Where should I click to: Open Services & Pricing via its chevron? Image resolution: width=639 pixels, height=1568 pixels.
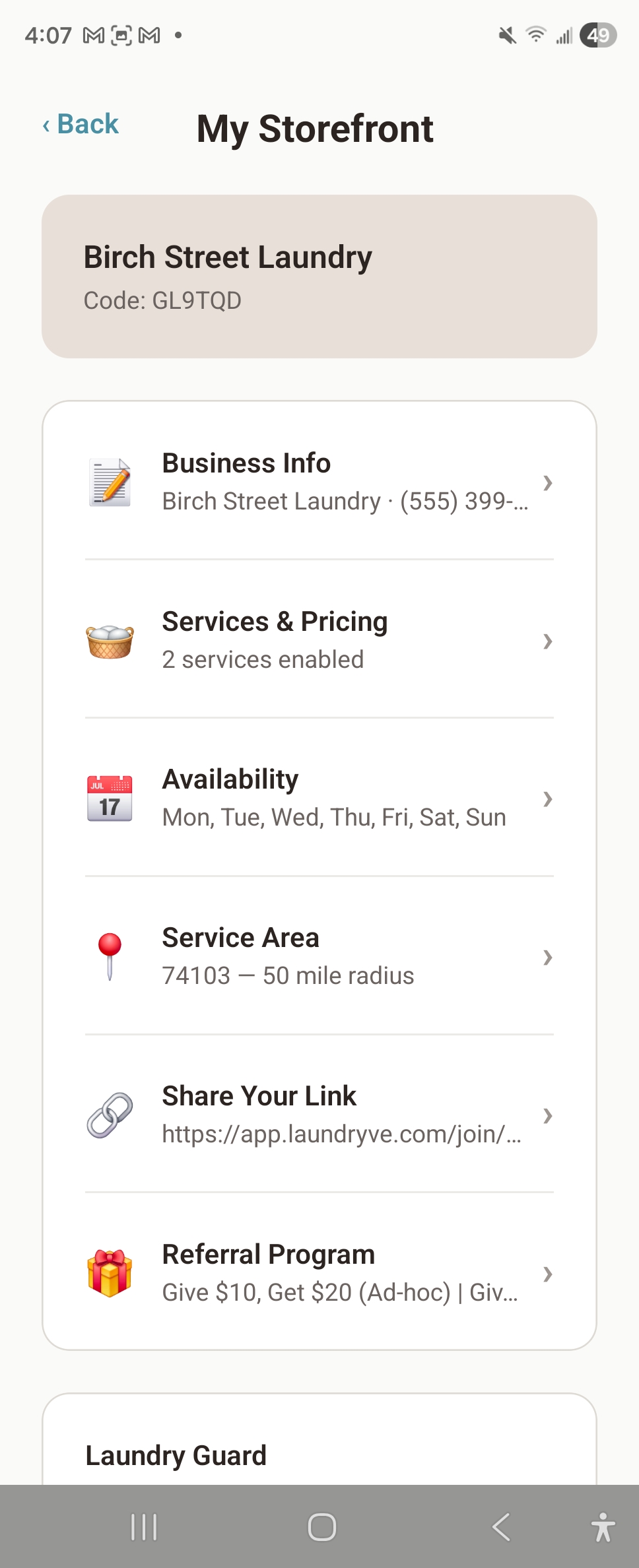[x=548, y=641]
